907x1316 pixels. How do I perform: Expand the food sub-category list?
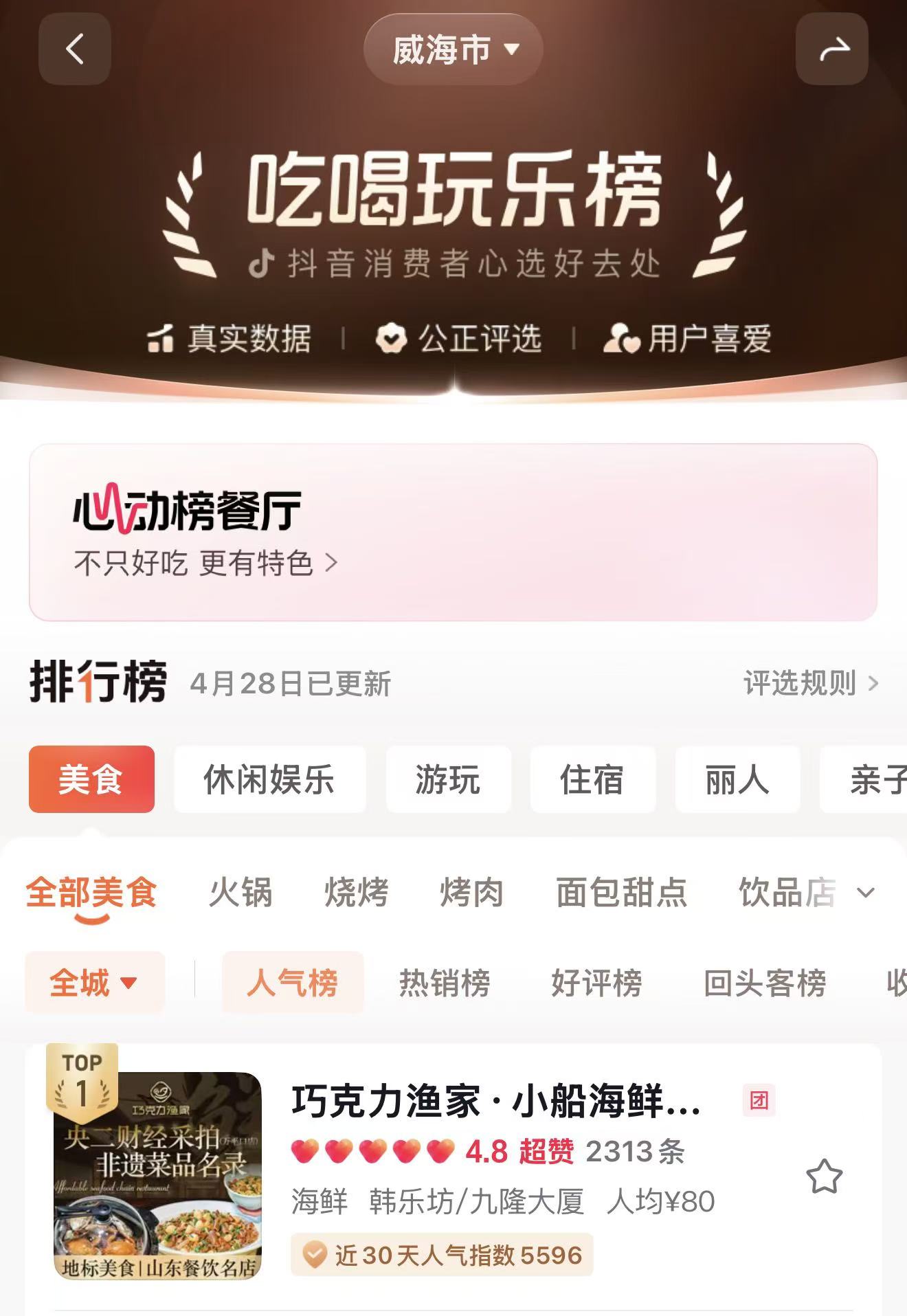(866, 893)
